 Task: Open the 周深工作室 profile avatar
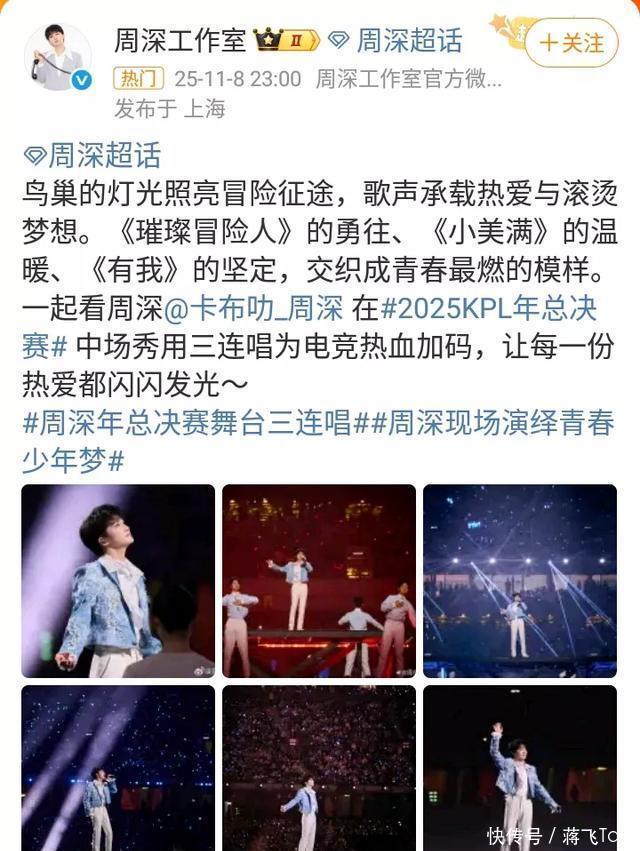click(x=57, y=57)
